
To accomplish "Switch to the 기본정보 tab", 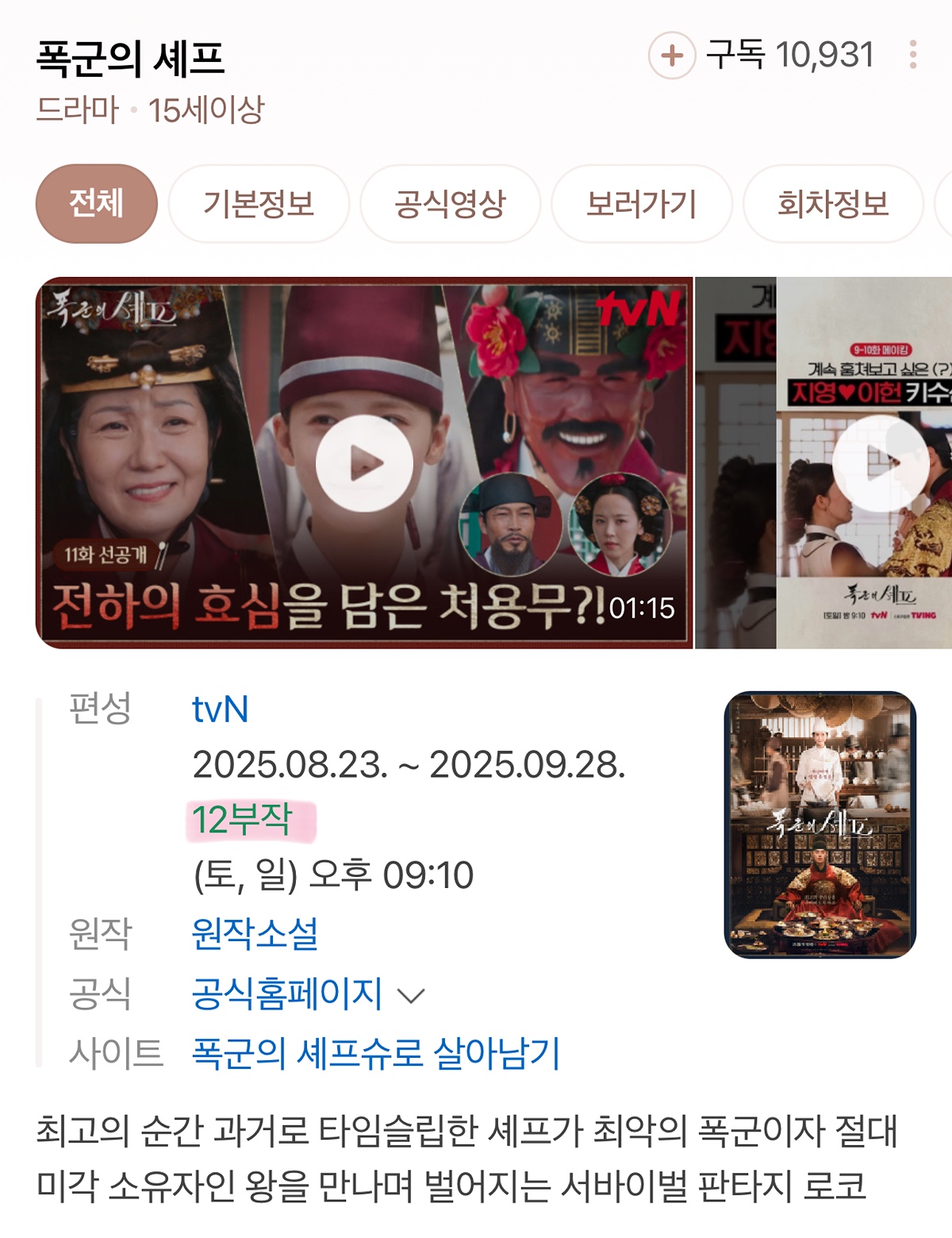I will [x=259, y=204].
